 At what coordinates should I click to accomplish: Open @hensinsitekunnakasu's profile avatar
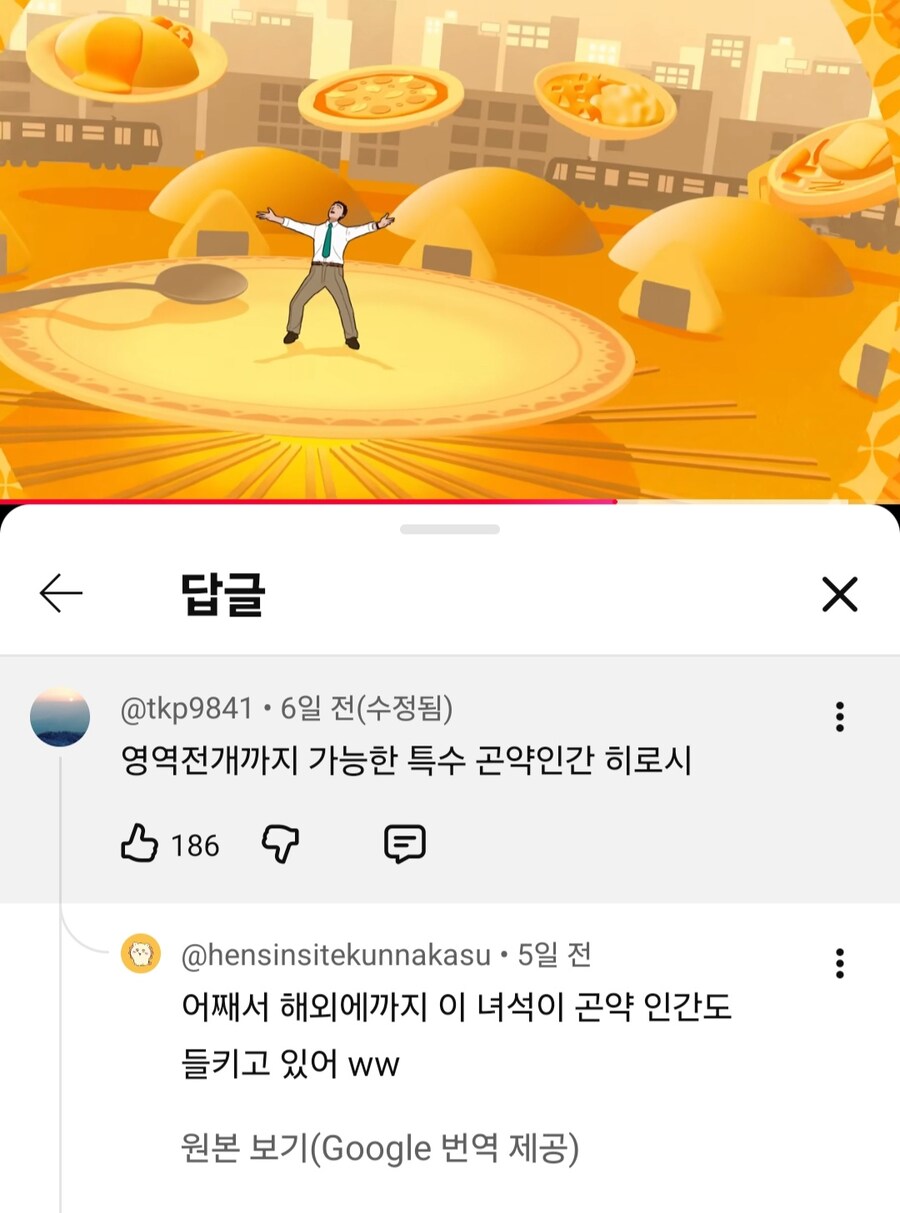point(141,955)
